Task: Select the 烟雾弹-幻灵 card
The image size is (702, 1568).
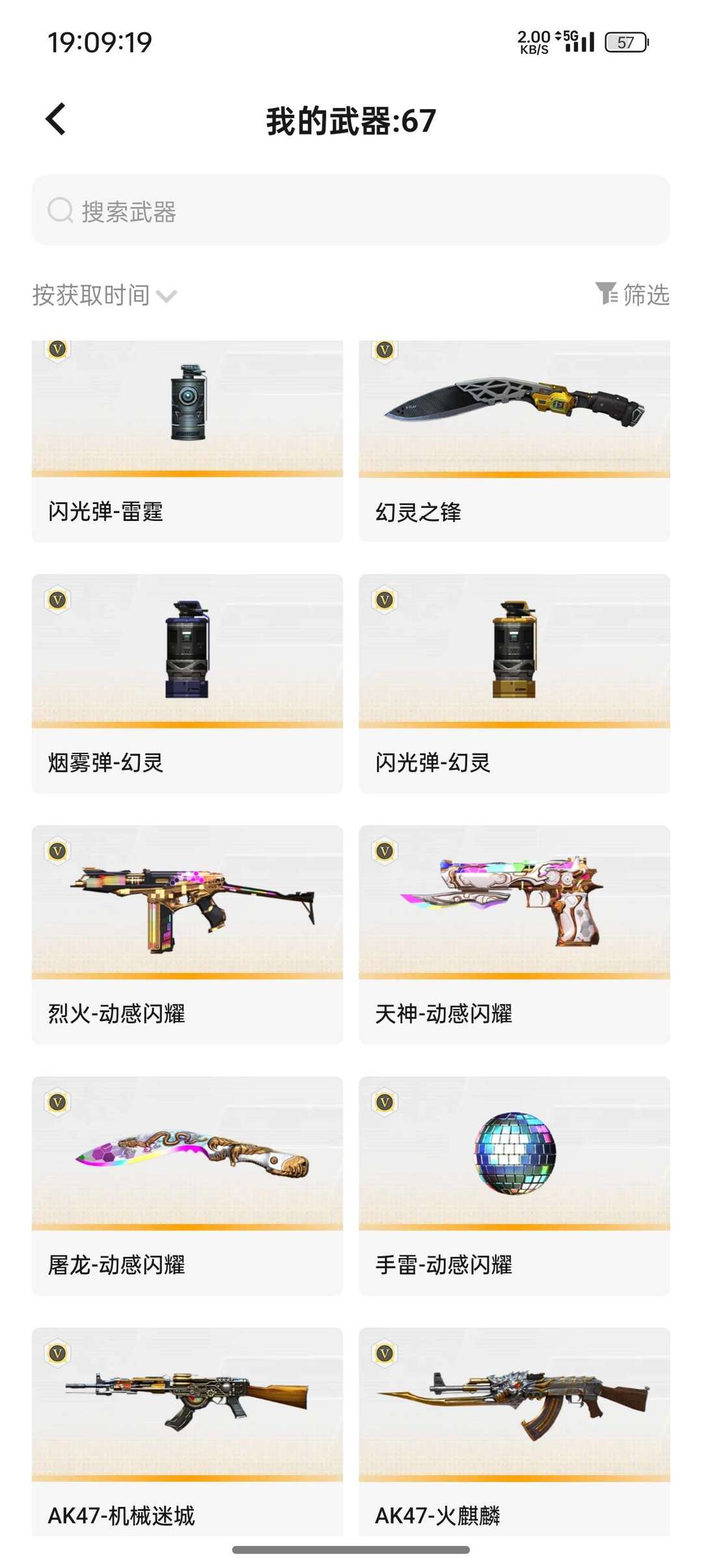Action: (x=187, y=683)
